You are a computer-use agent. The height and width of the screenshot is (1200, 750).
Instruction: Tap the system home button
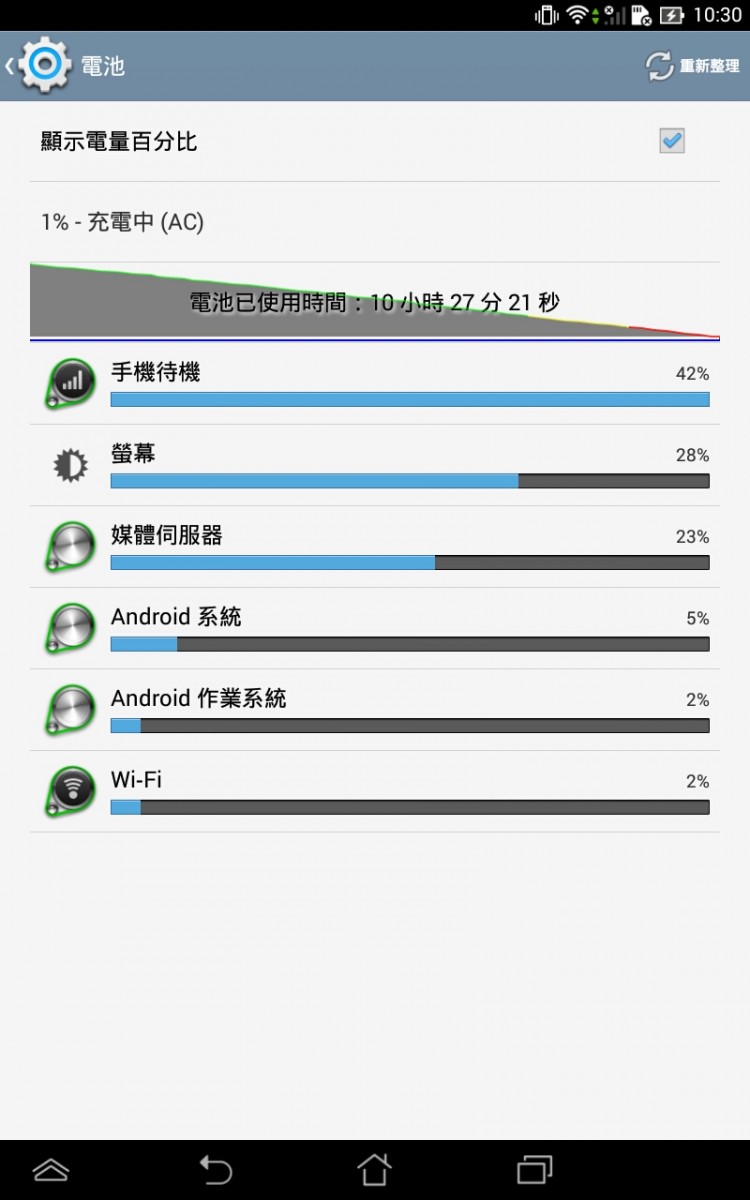tap(374, 1169)
